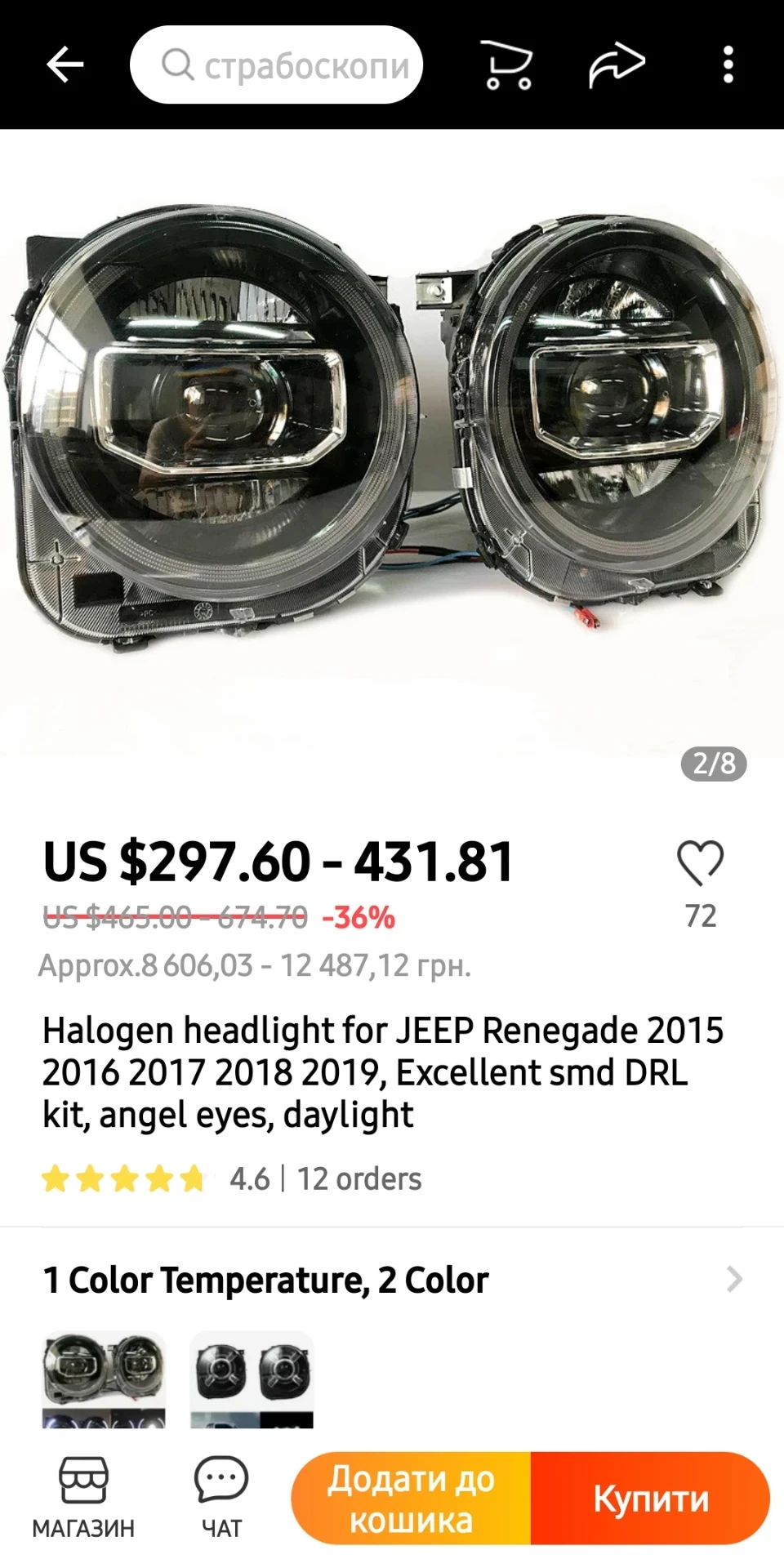The image size is (784, 1568).
Task: Visit the seller's МАГАЗИН
Action: (83, 1499)
